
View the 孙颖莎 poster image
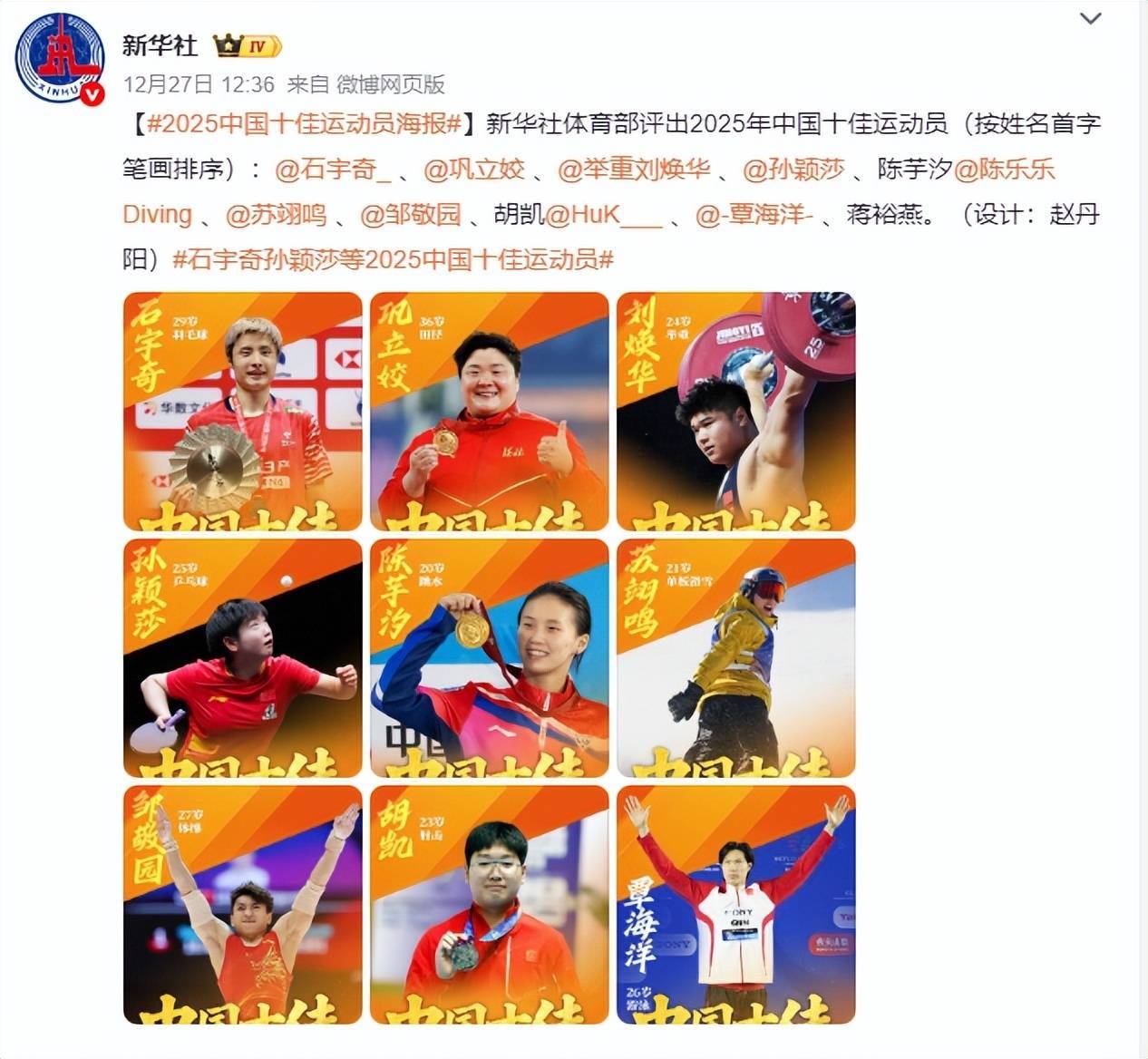pyautogui.click(x=242, y=658)
